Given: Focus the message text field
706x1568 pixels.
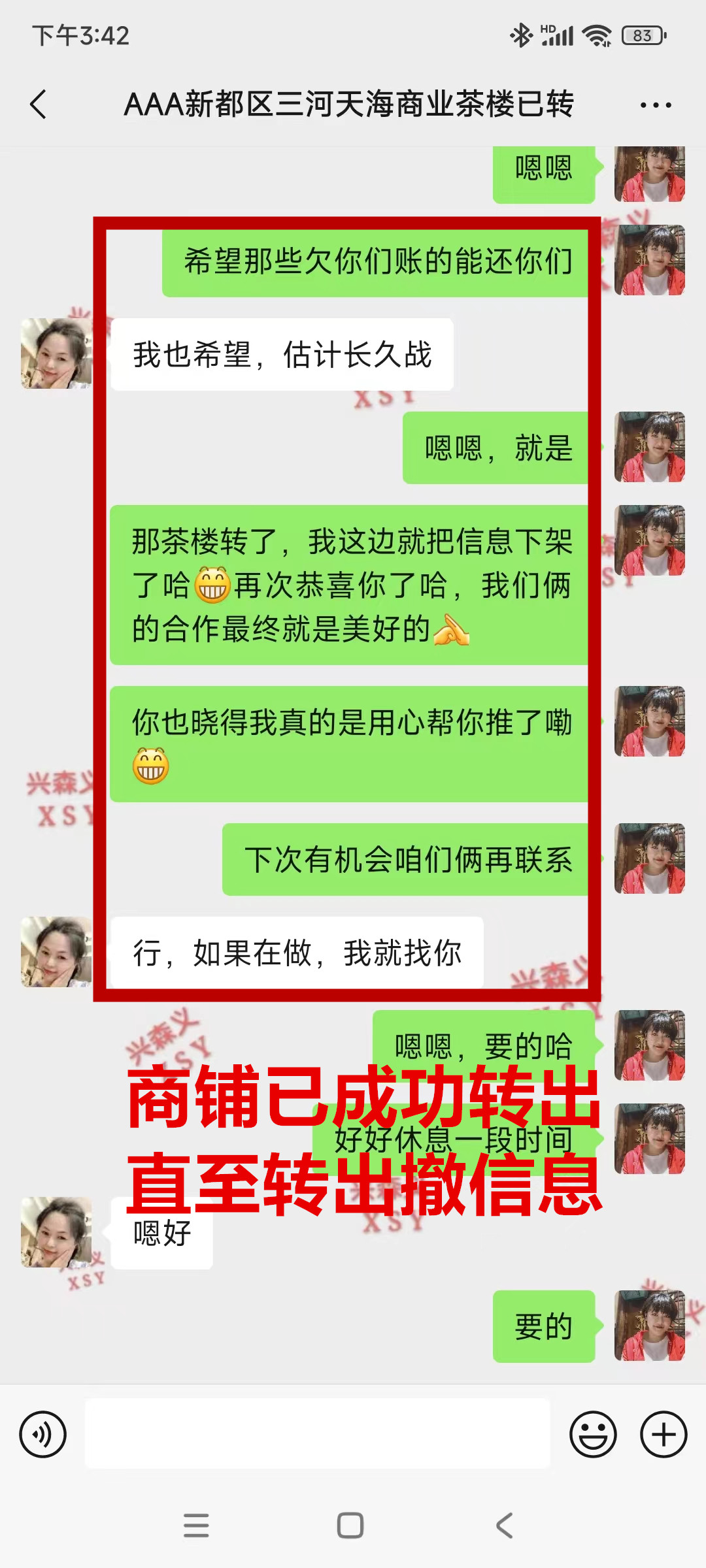Looking at the screenshot, I should click(318, 1435).
